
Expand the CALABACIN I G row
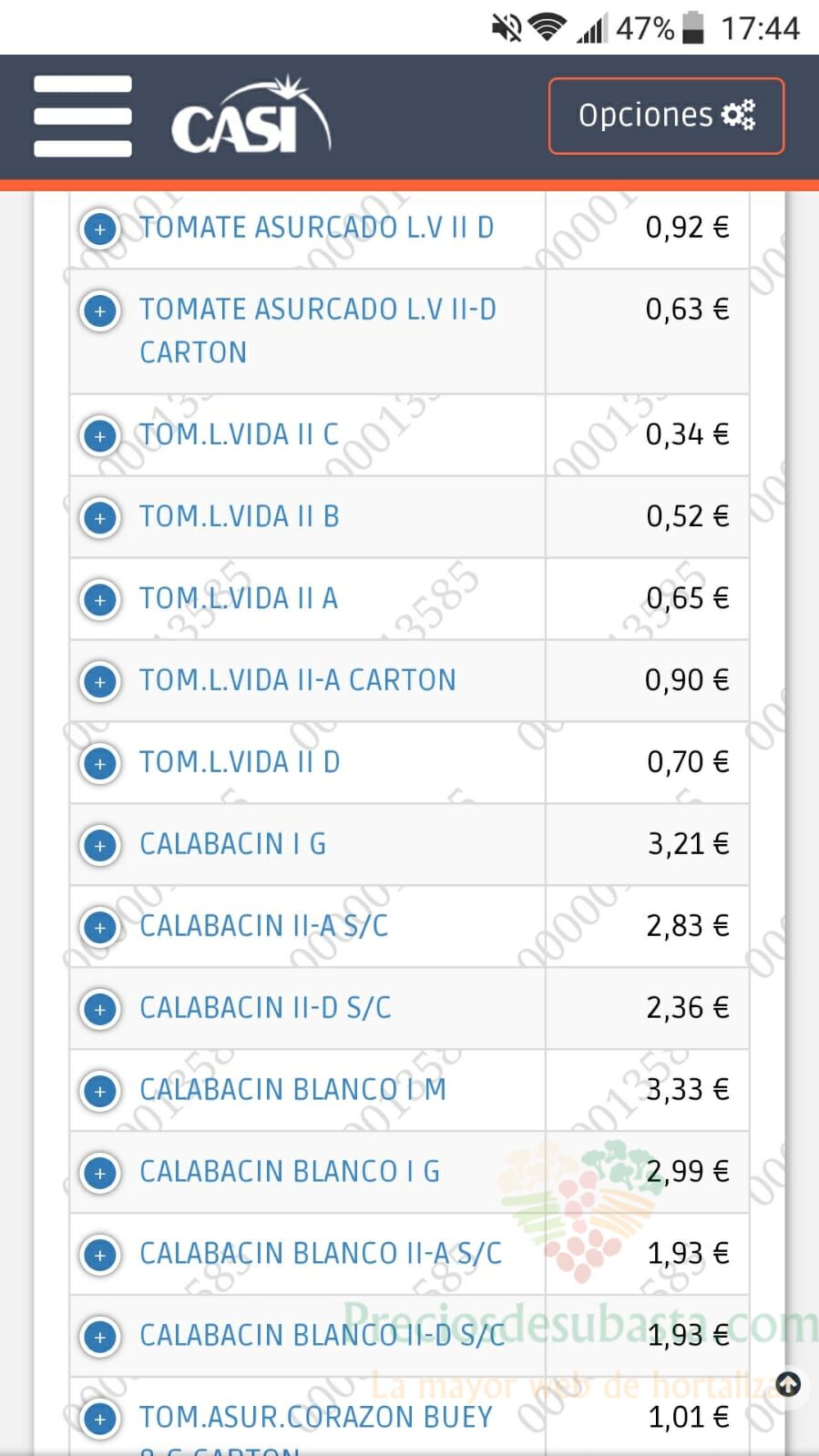[100, 845]
